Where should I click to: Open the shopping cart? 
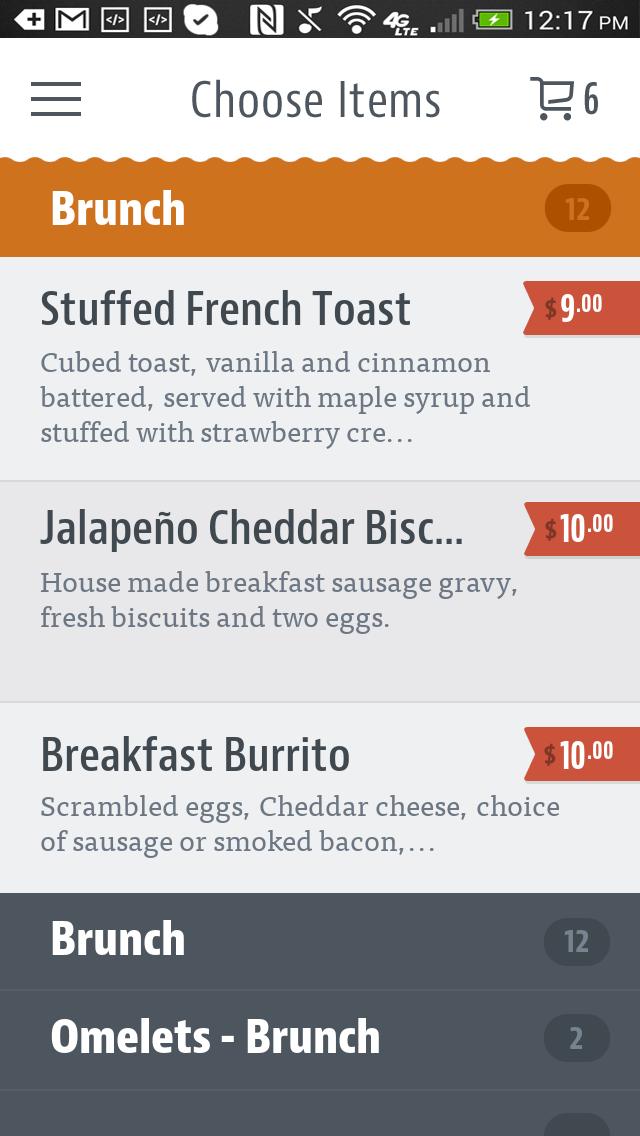click(x=563, y=99)
